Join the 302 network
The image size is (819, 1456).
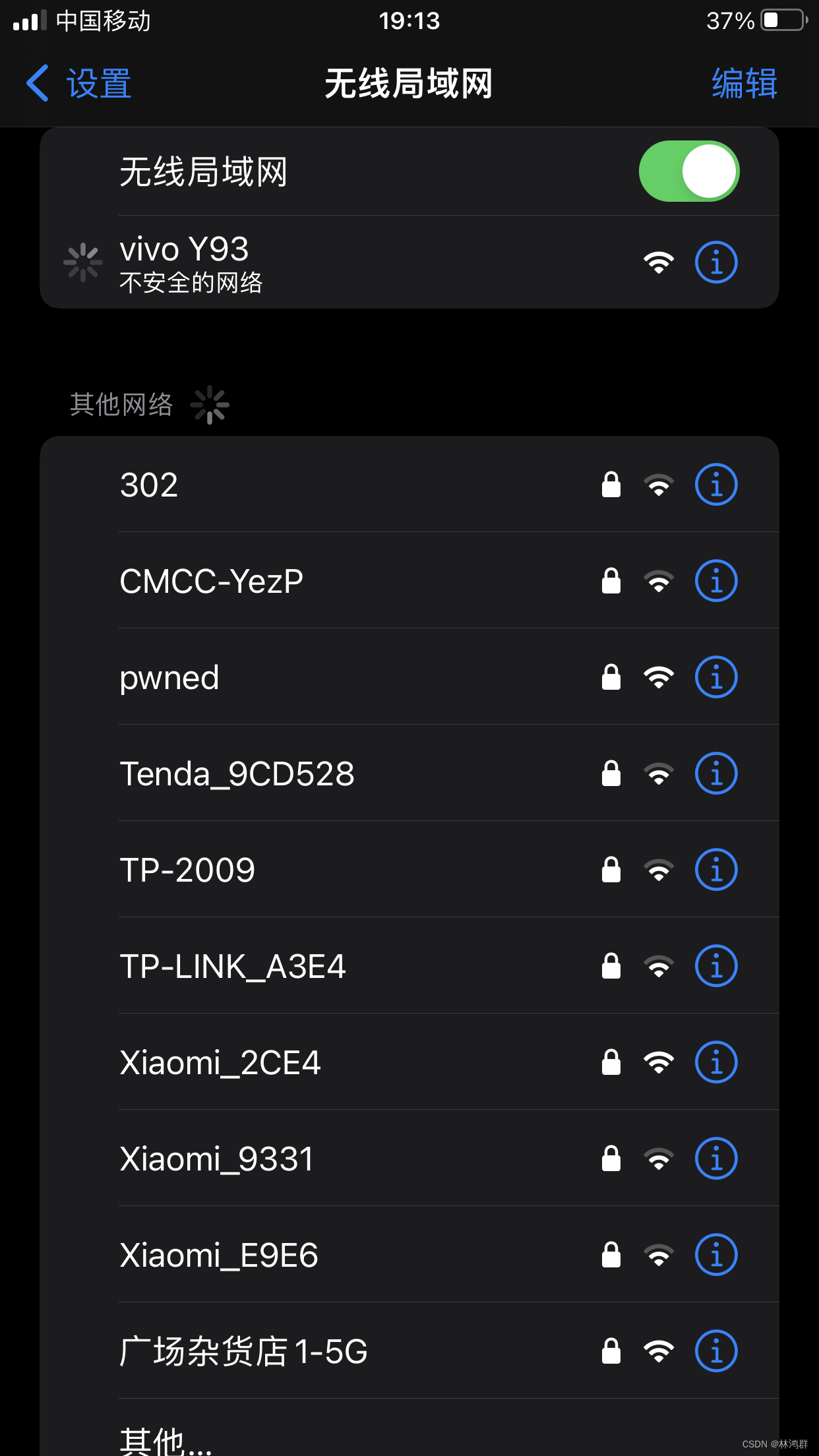click(409, 485)
